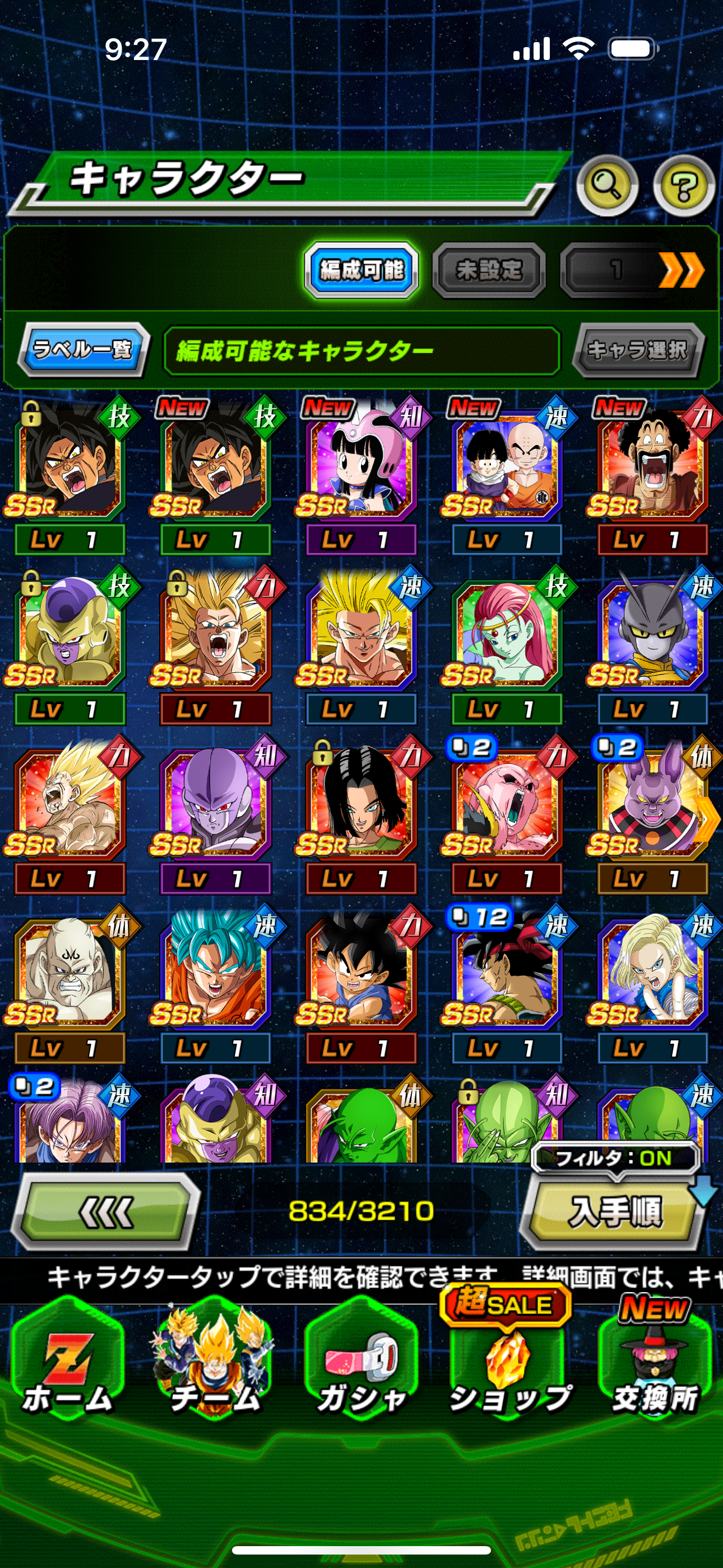
Task: Tap the orange double-arrow next button
Action: (x=681, y=270)
